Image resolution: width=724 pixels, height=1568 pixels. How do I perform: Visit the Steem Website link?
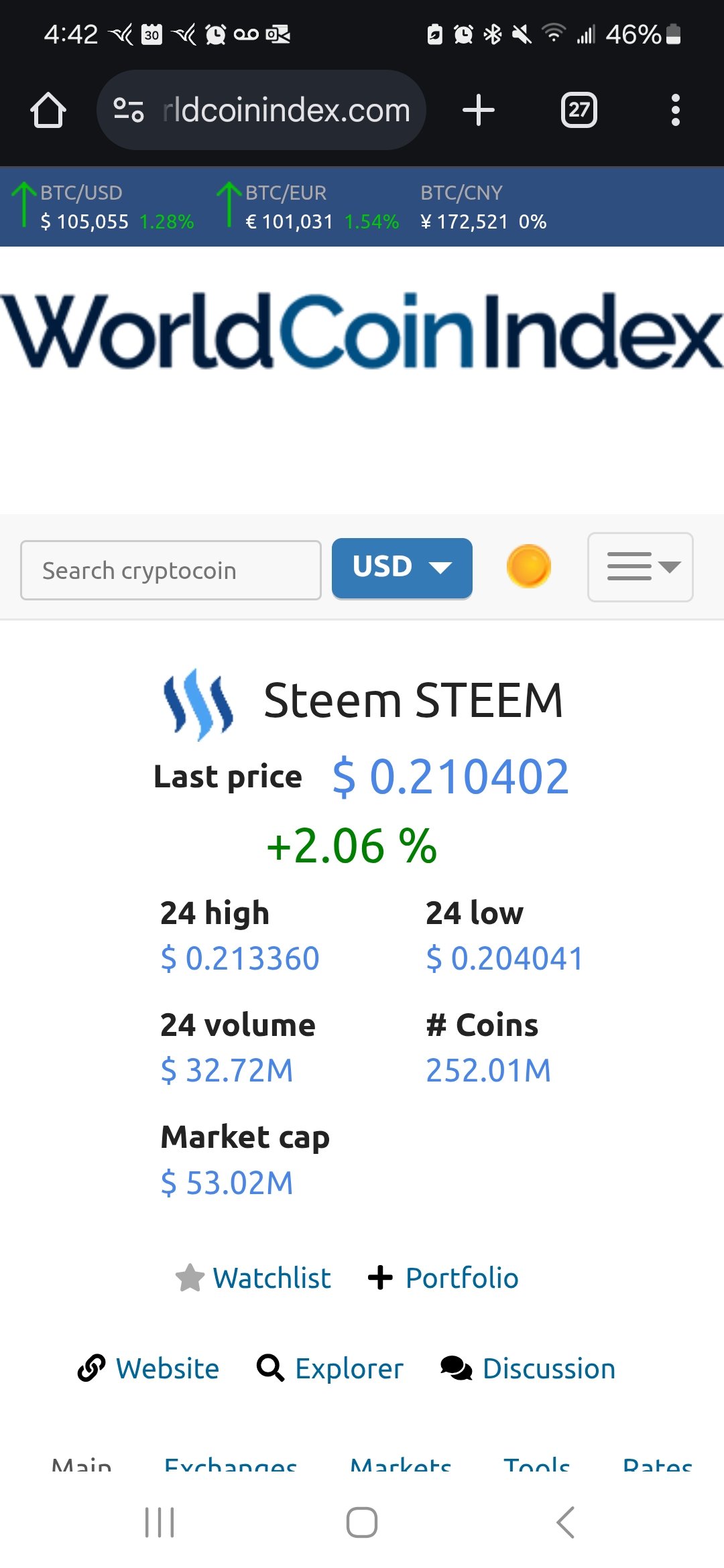click(x=149, y=1368)
